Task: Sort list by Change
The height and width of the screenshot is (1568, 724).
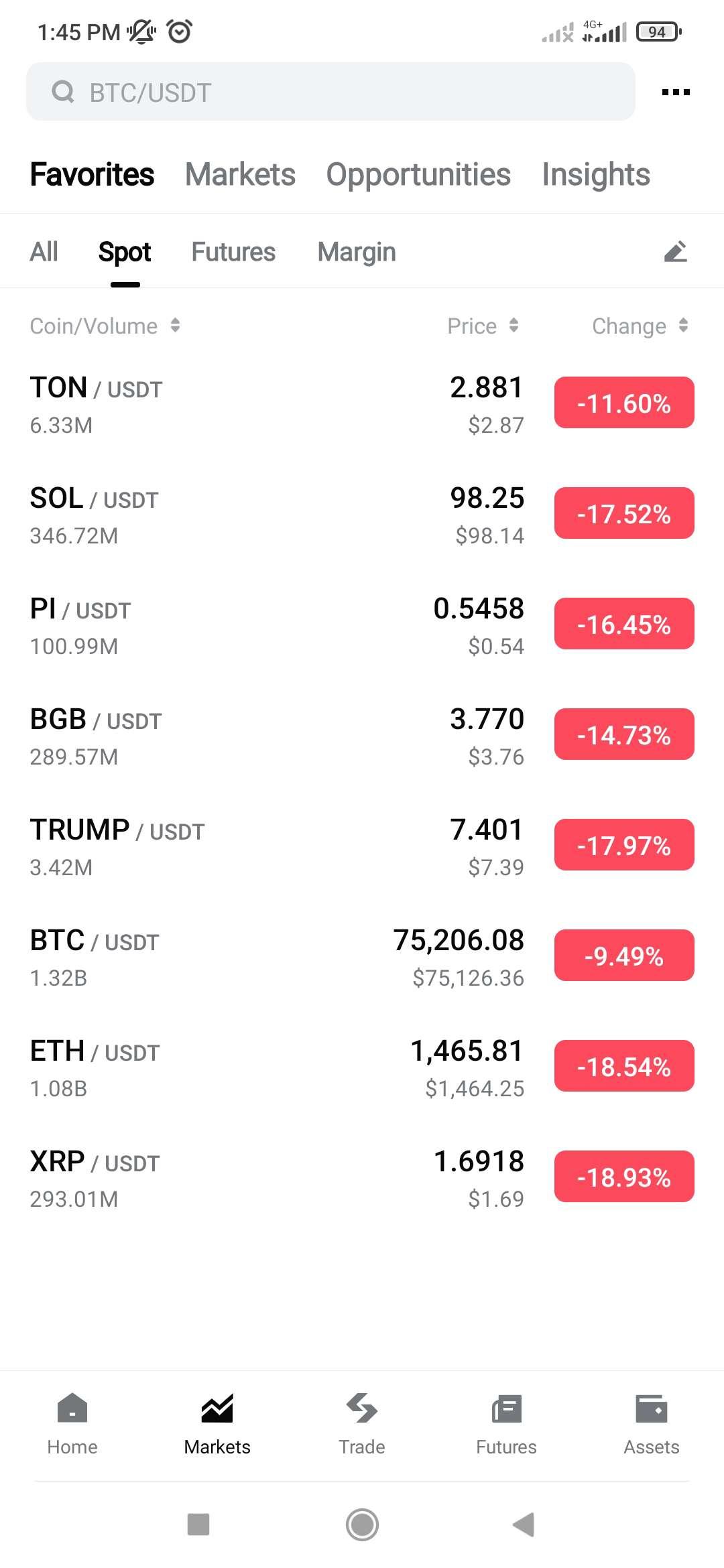Action: pos(639,326)
